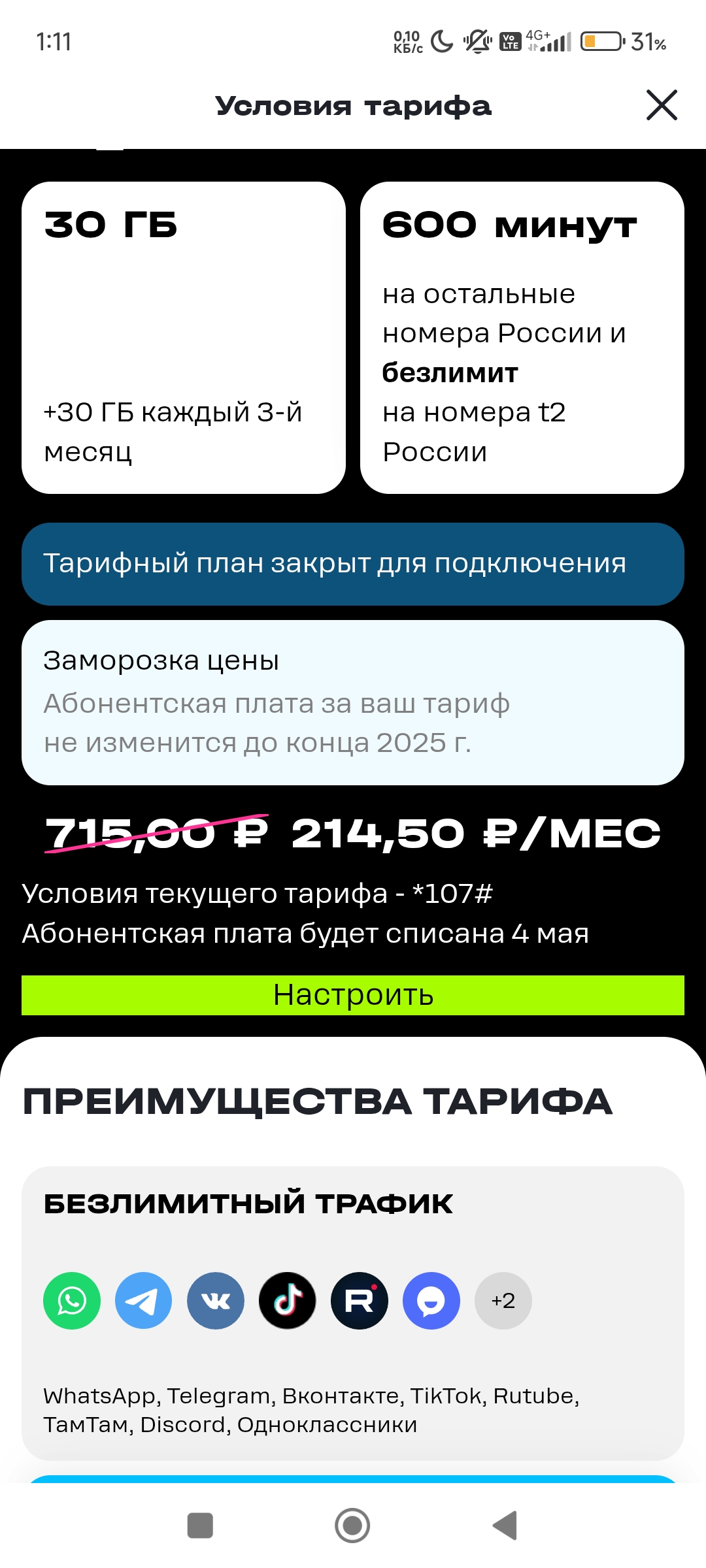Expand the +2 more apps bubble
The width and height of the screenshot is (706, 1568).
click(x=503, y=1300)
